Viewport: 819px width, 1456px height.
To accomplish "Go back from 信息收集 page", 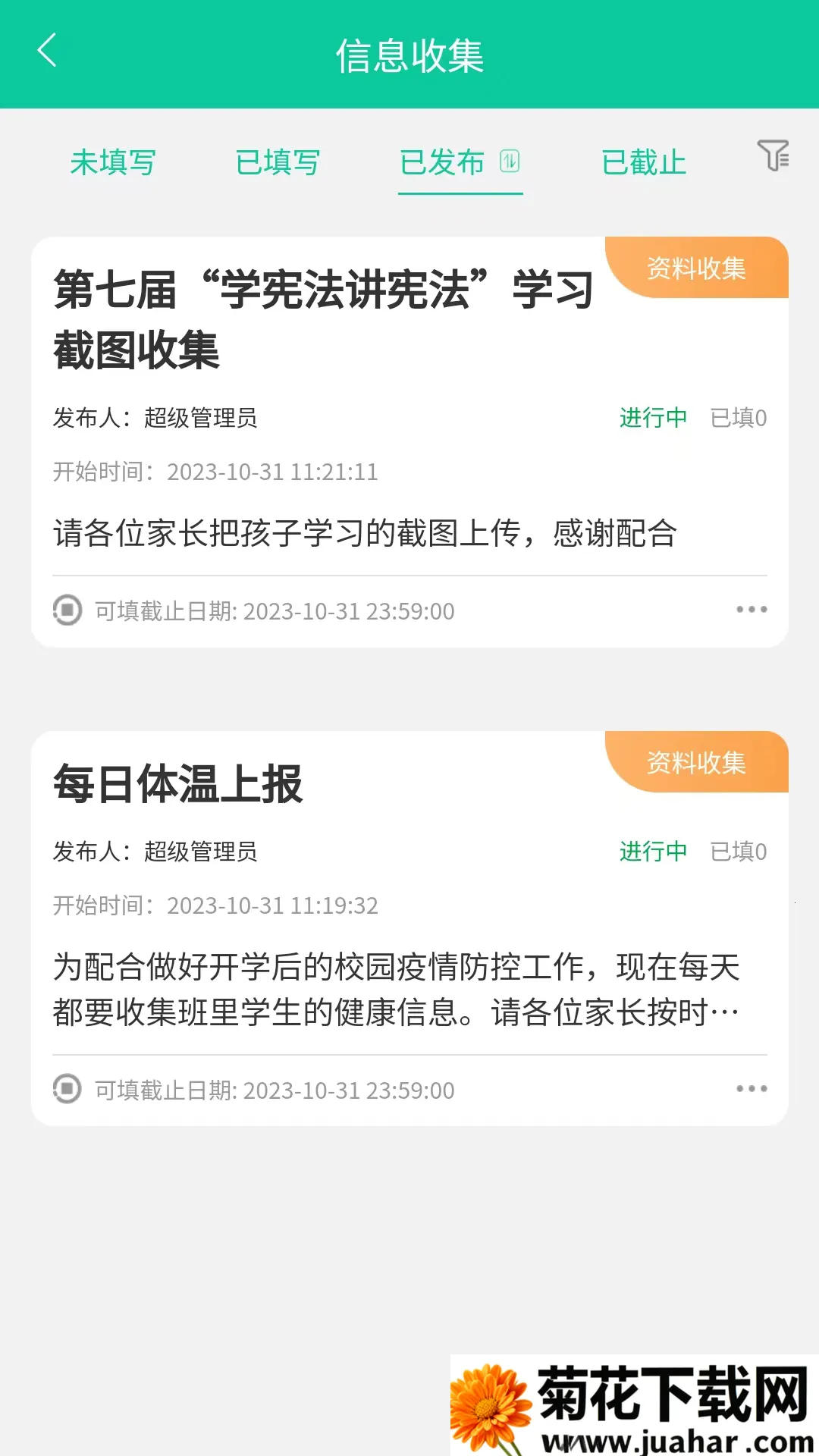I will (47, 52).
